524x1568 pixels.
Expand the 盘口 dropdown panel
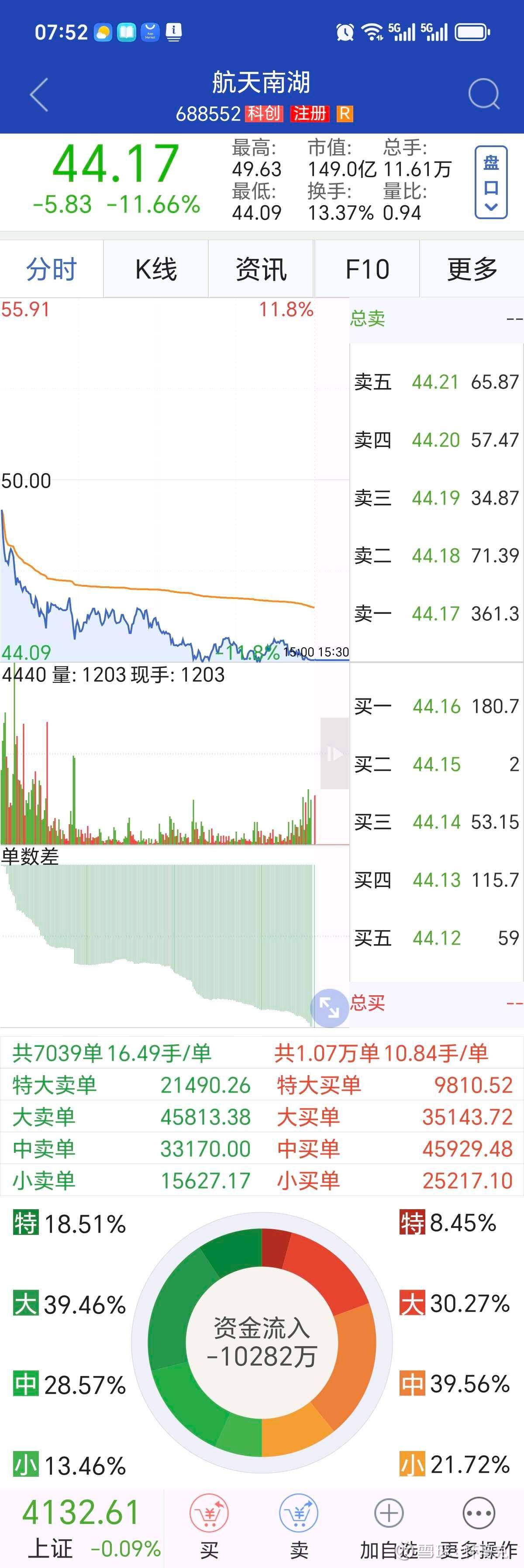tap(490, 182)
